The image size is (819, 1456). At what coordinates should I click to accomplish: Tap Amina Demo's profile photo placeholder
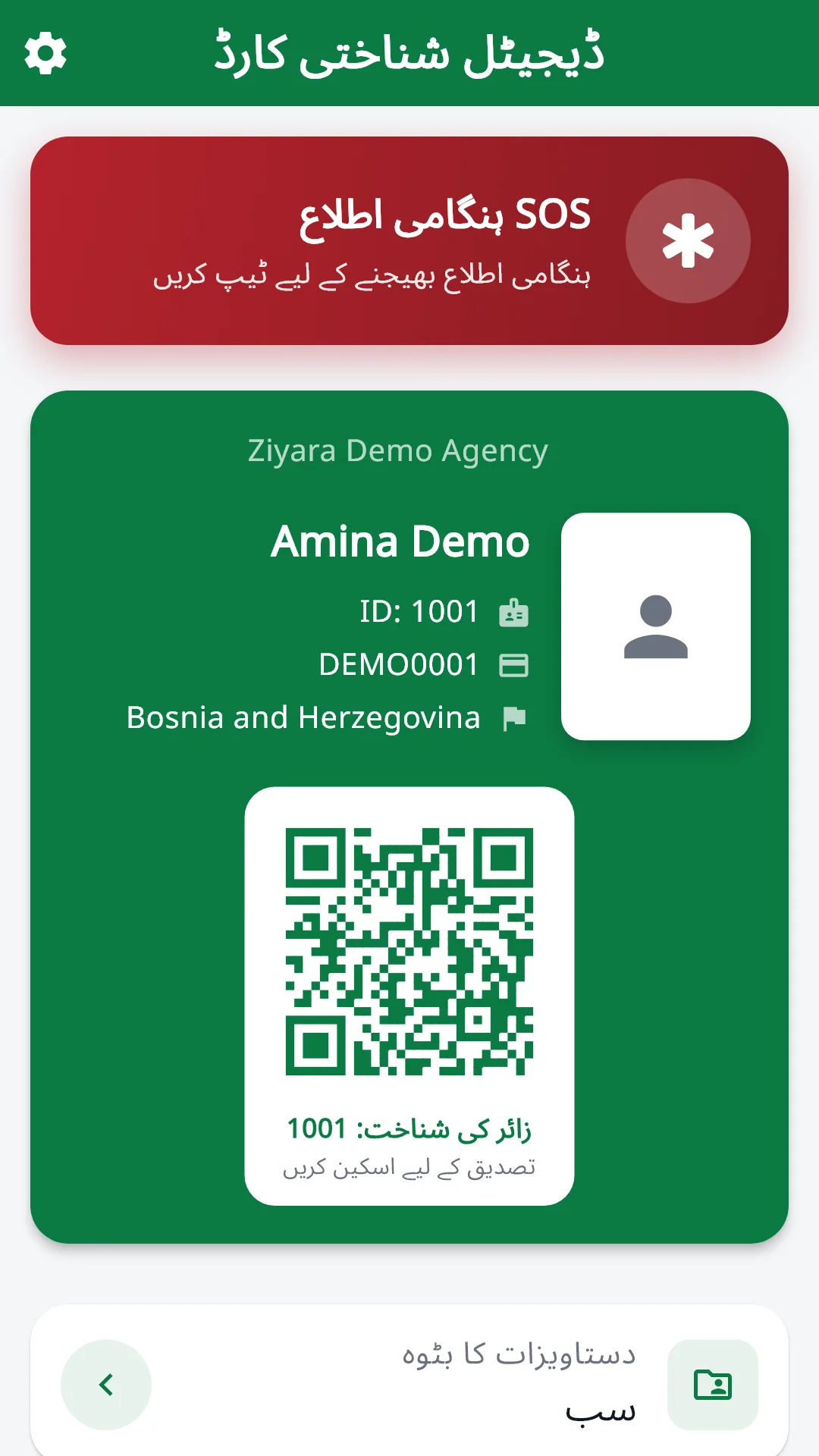point(656,626)
